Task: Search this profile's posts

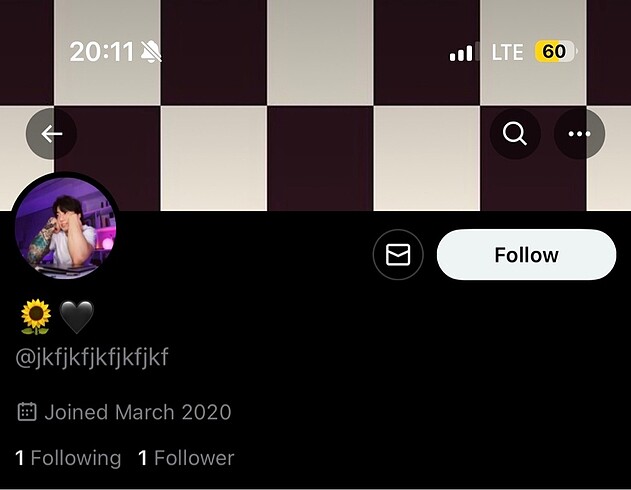Action: [x=515, y=134]
